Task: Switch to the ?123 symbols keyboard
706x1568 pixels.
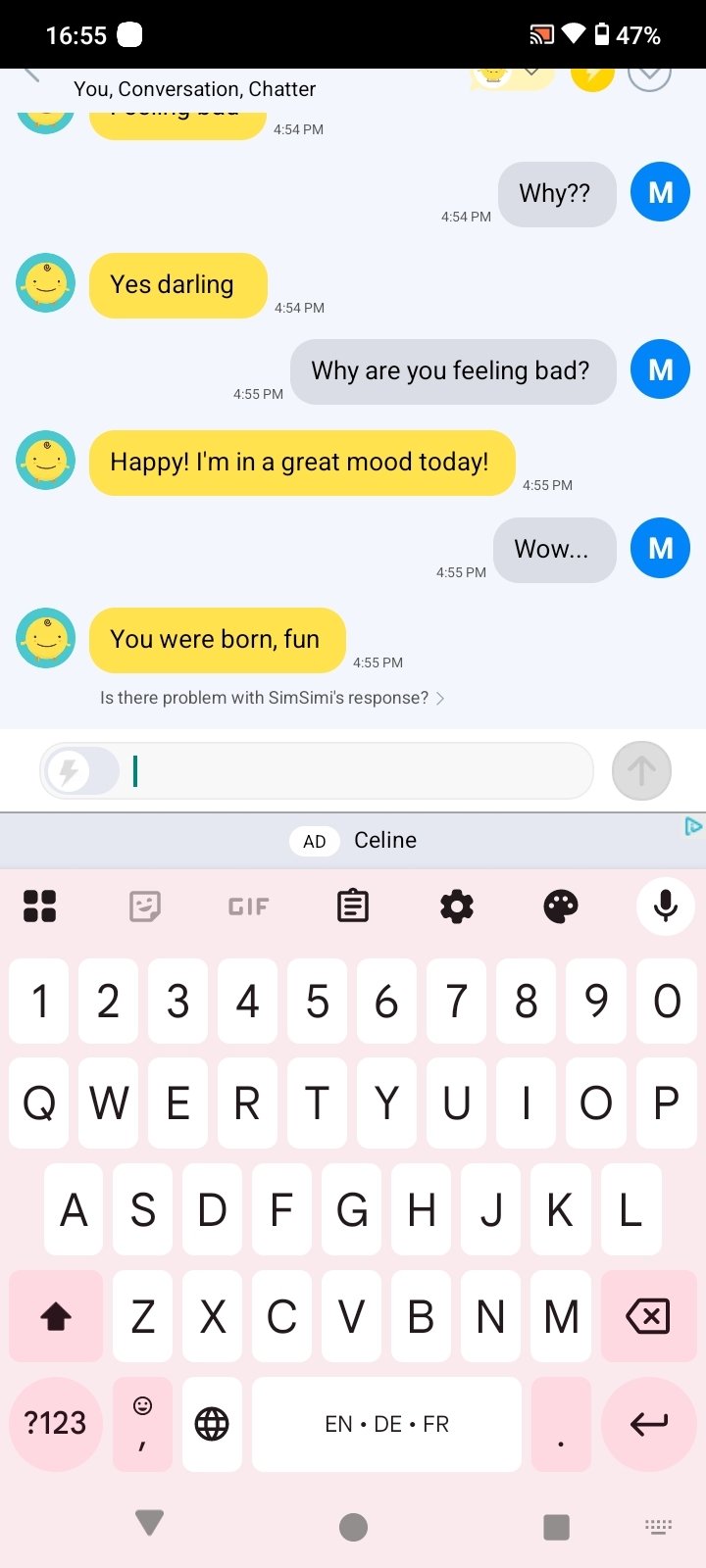Action: (x=56, y=1424)
